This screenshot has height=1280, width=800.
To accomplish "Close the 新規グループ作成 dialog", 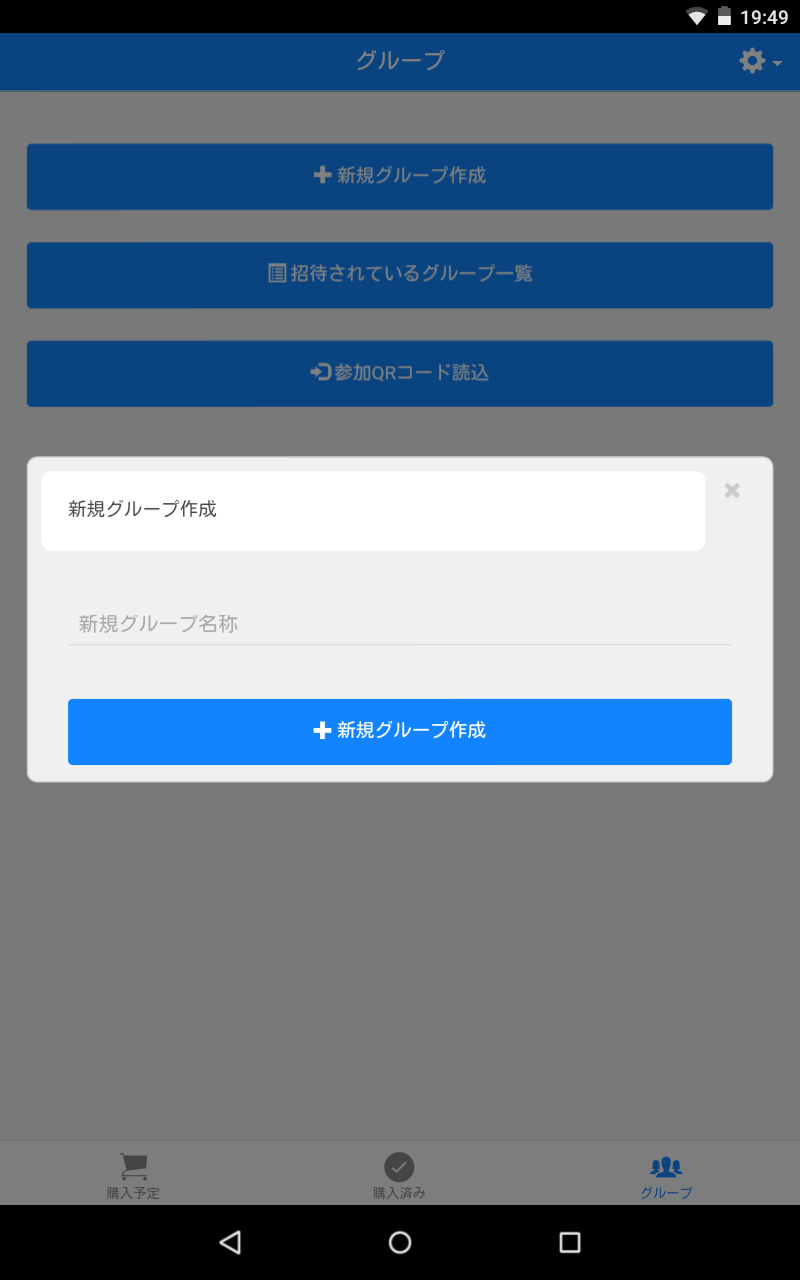I will pos(732,490).
